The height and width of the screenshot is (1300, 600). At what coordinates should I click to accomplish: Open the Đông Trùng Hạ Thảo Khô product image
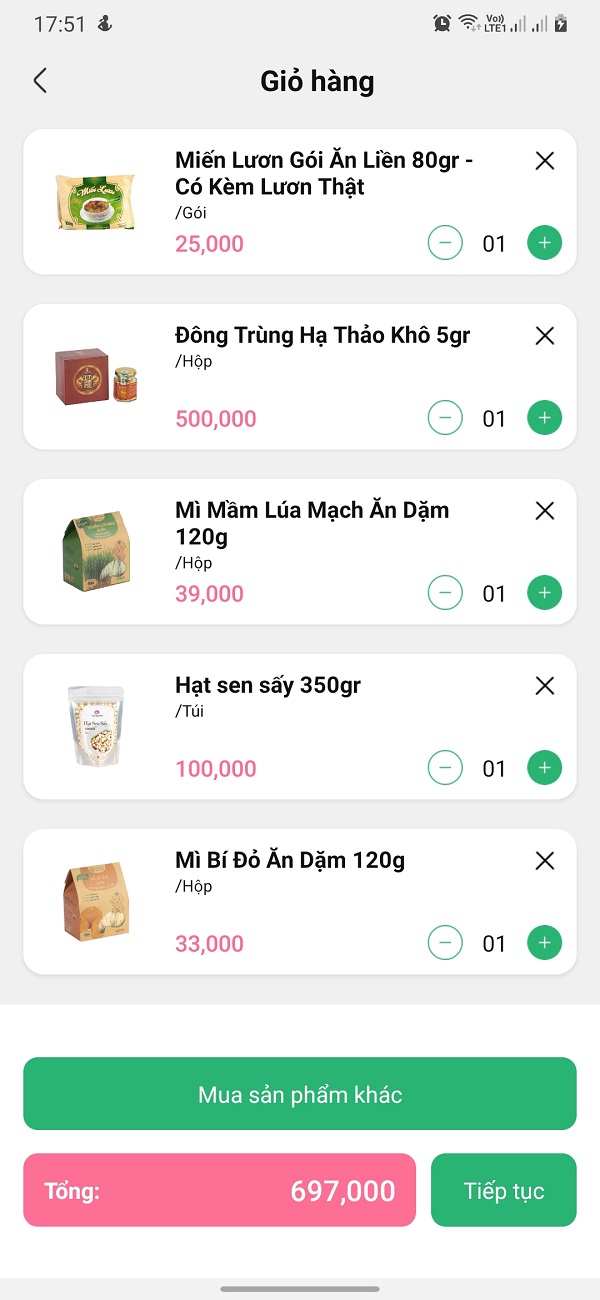click(x=95, y=377)
